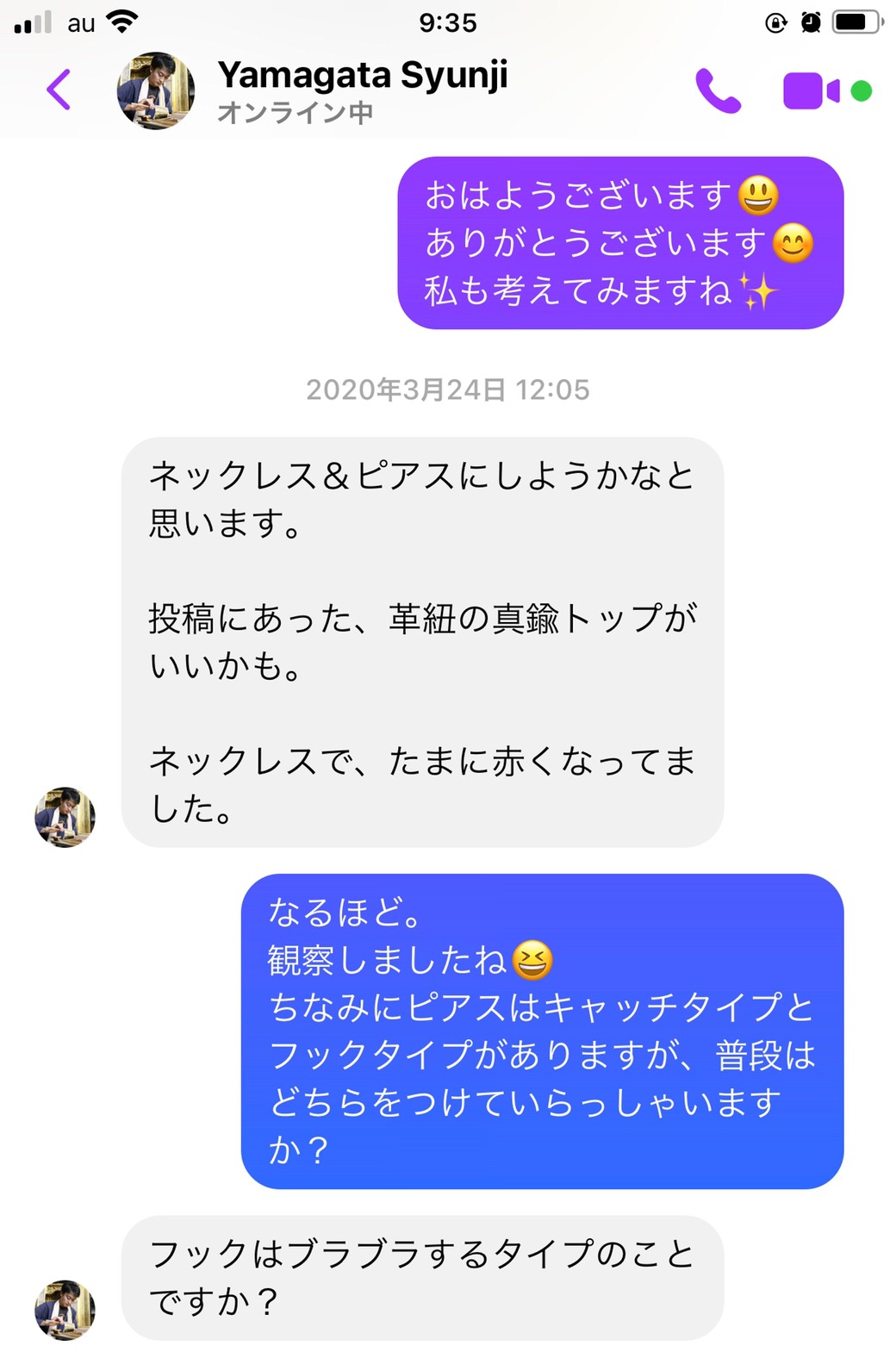Start a voice call with Yamagata Syunji
Viewport: 896px width, 1358px height.
pos(718,90)
